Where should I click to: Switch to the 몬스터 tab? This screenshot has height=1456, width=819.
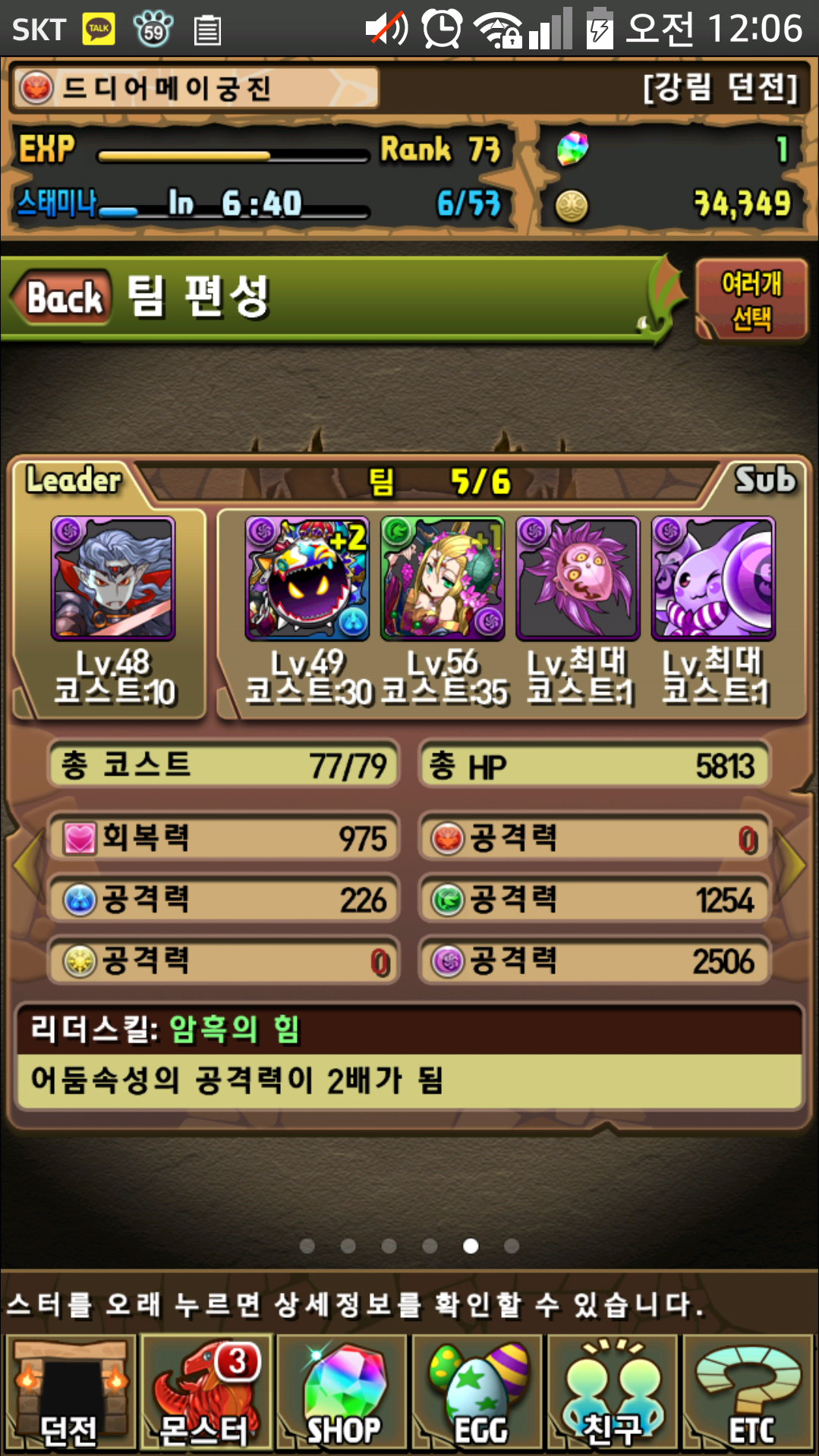coord(205,1393)
